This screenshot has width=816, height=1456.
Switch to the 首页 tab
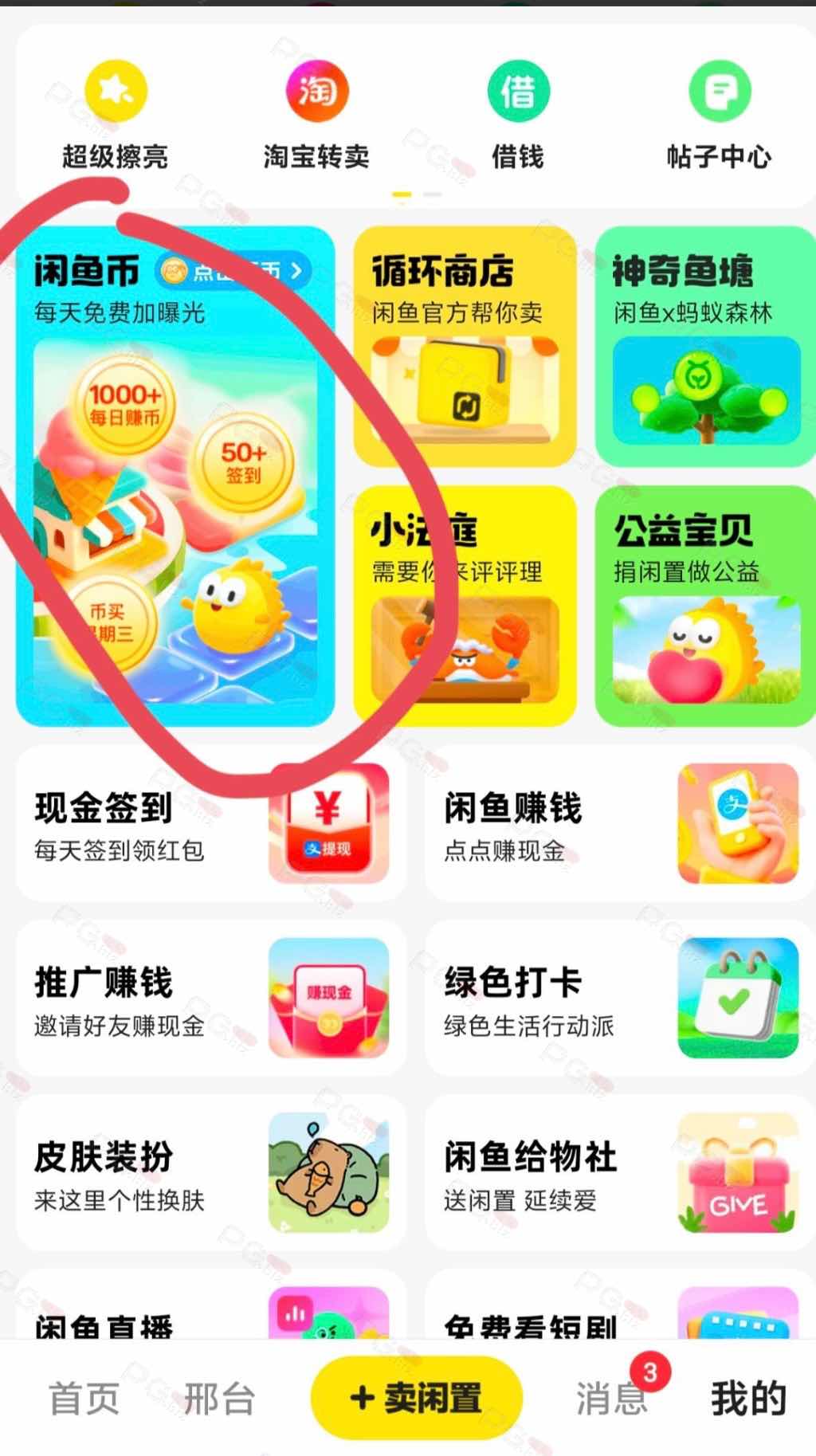click(84, 1399)
